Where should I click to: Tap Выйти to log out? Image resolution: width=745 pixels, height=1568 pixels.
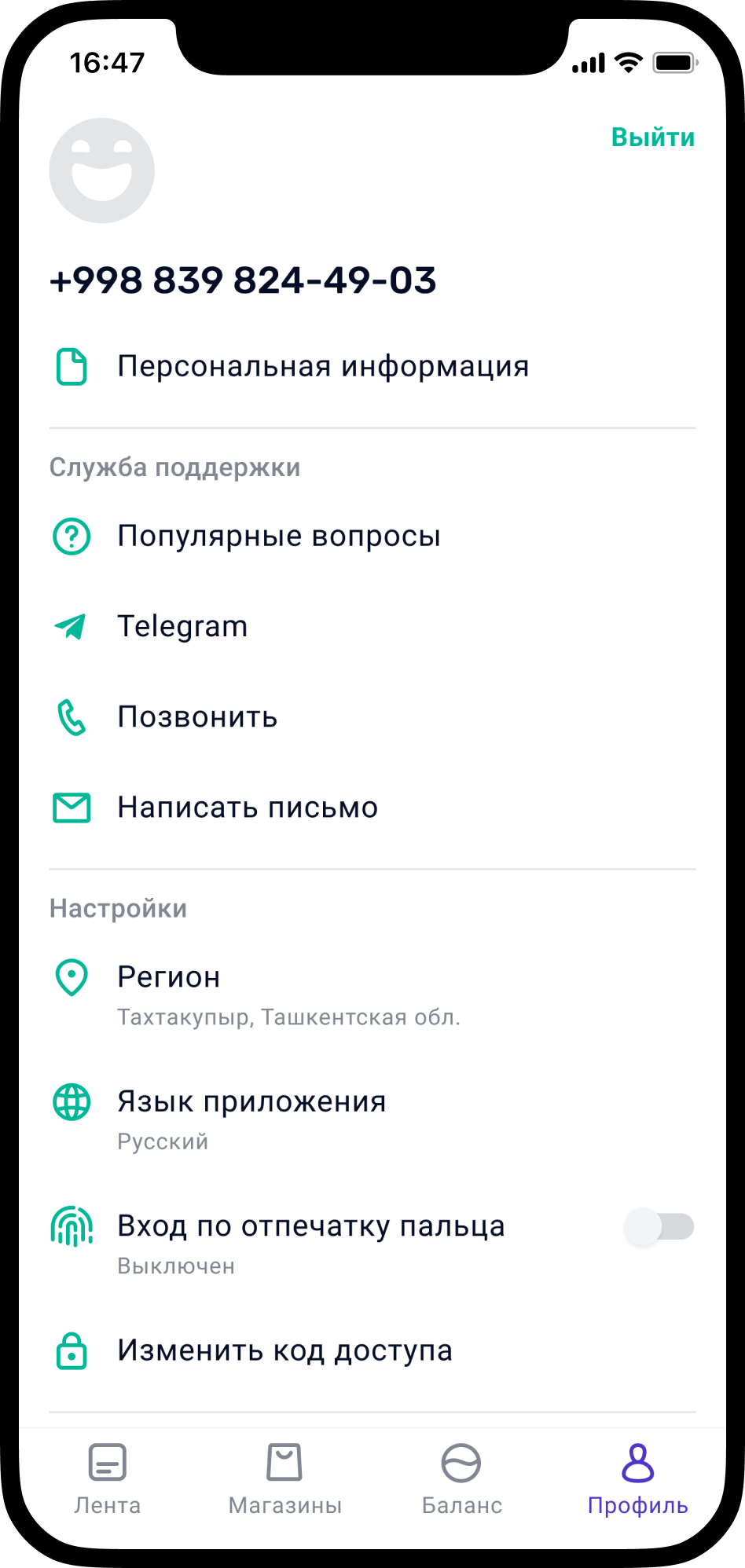click(652, 137)
